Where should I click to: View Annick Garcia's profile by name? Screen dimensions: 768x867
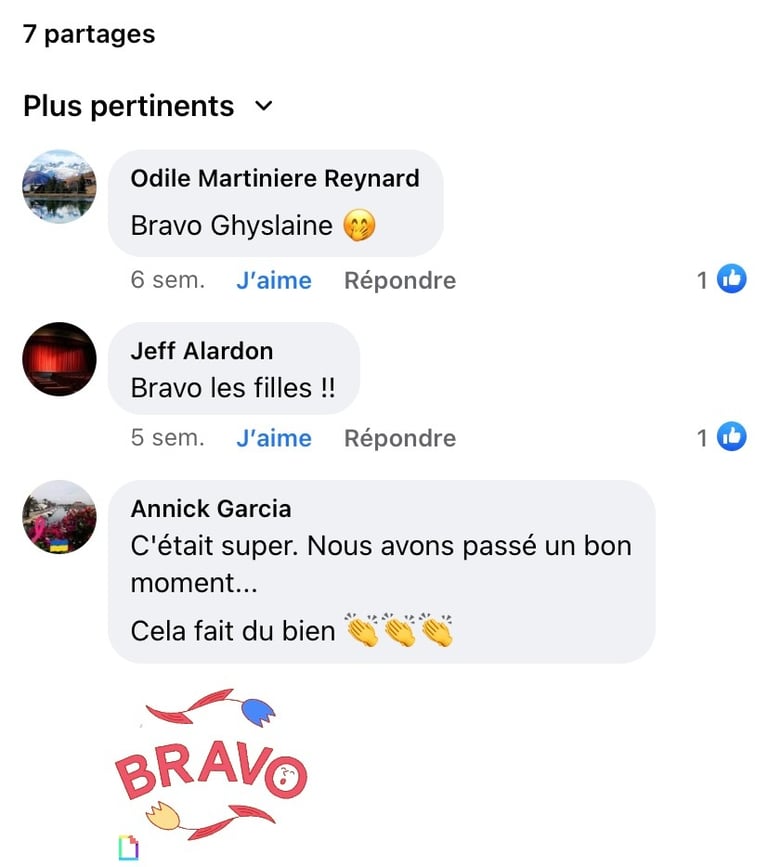(x=211, y=509)
